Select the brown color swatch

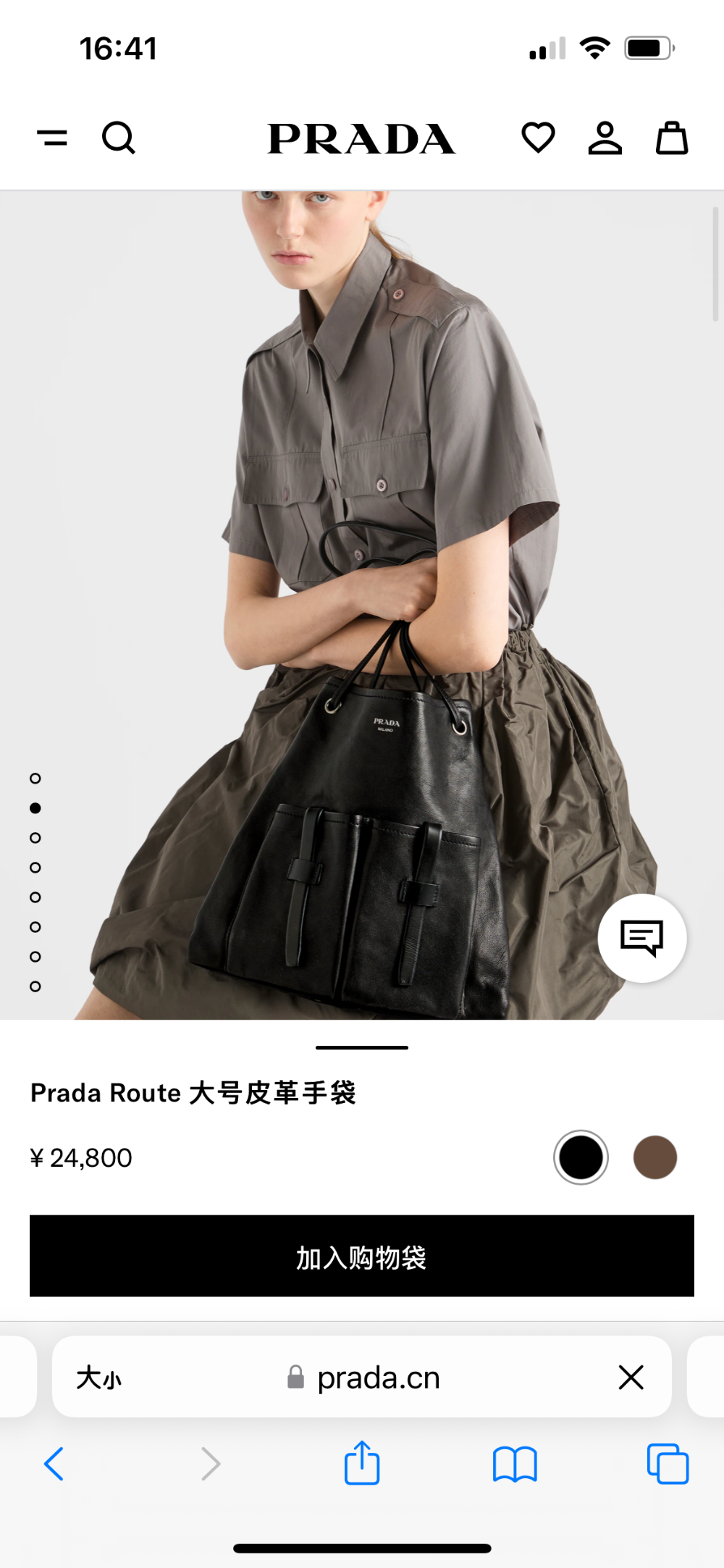(655, 1157)
